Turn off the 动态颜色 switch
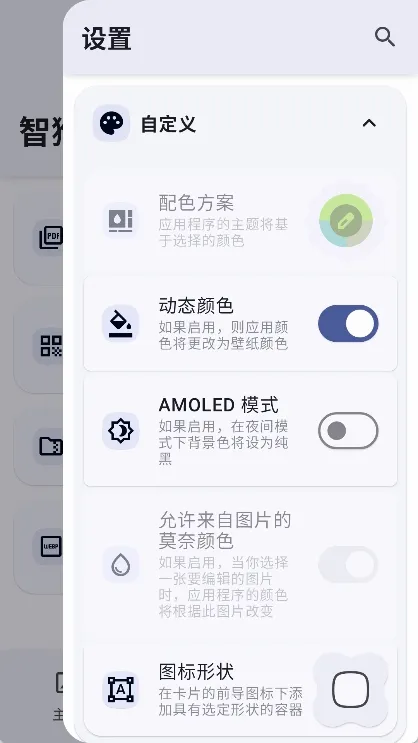The image size is (418, 743). pyautogui.click(x=348, y=324)
